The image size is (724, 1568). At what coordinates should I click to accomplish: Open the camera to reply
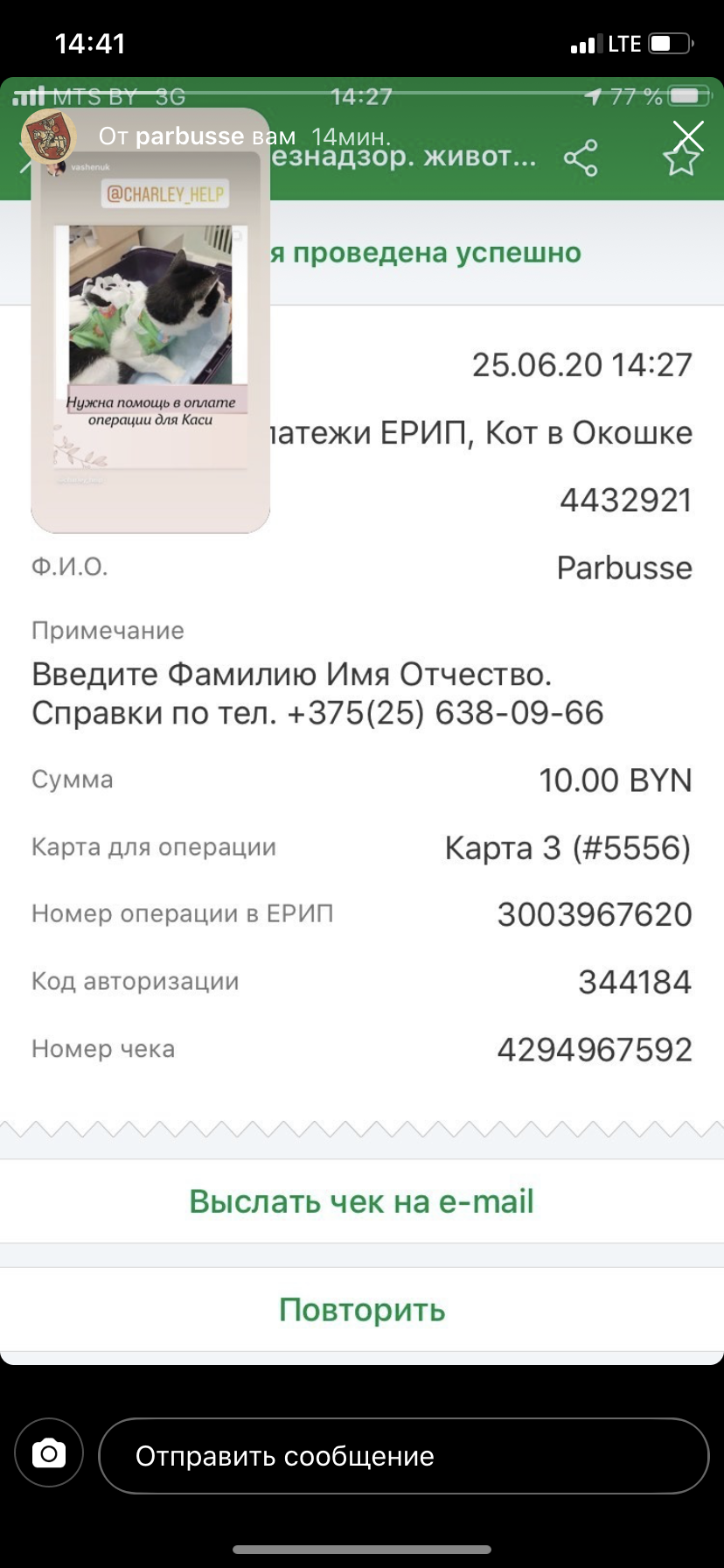(49, 1454)
